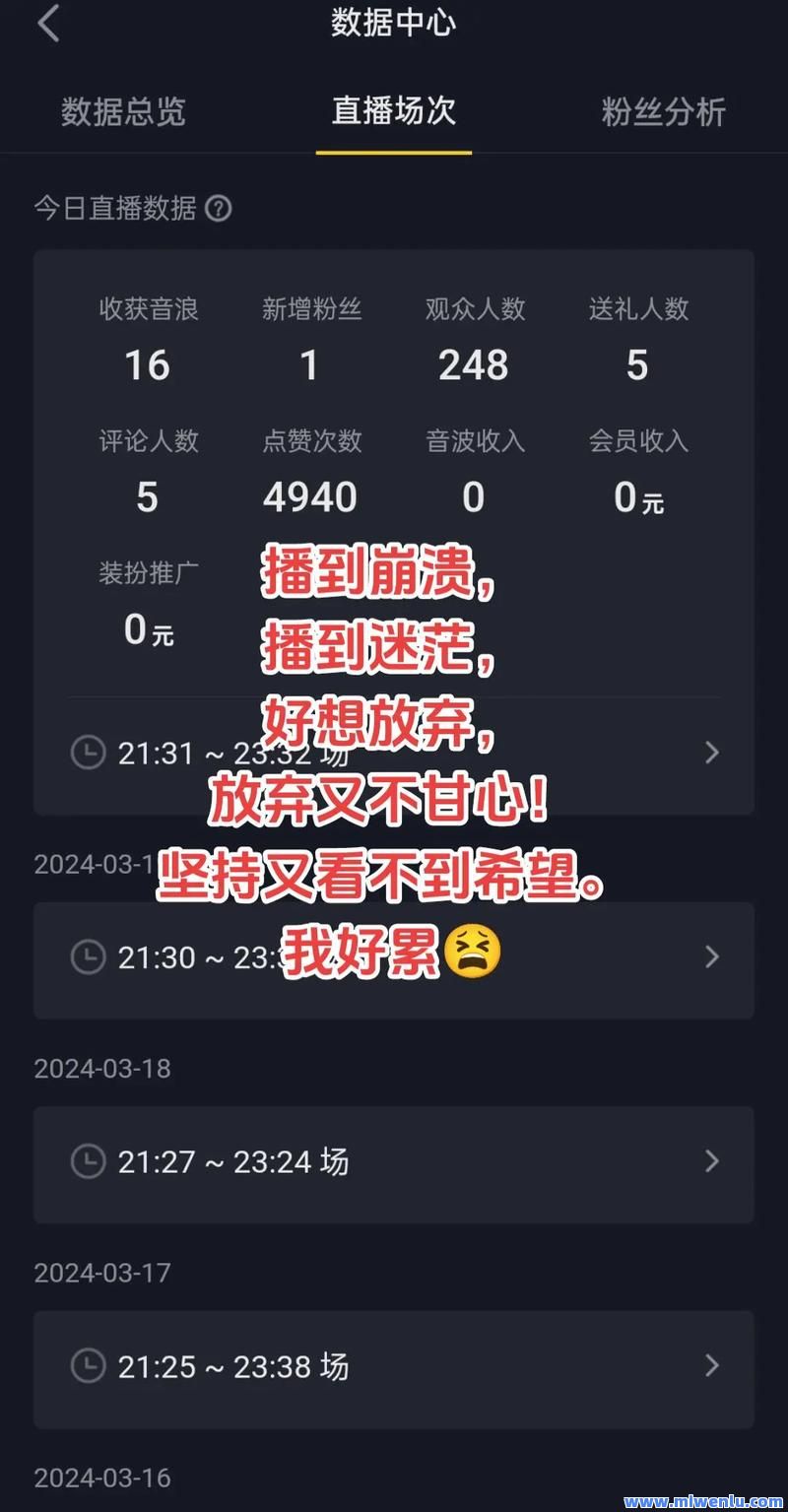This screenshot has height=1512, width=788.
Task: Tap the tired face emoji in the overlay text
Action: click(x=473, y=952)
